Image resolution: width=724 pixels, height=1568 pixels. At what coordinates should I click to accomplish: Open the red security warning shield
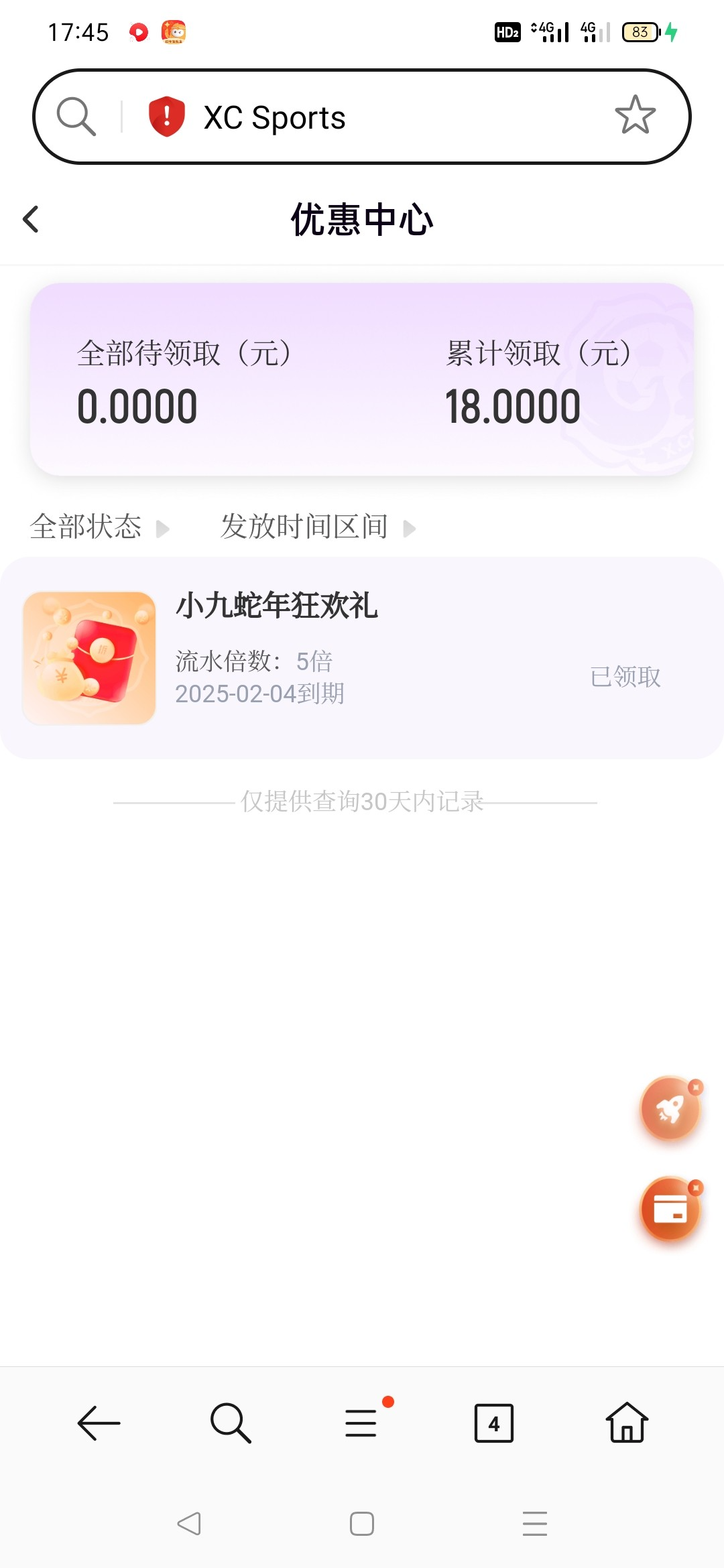pyautogui.click(x=166, y=117)
